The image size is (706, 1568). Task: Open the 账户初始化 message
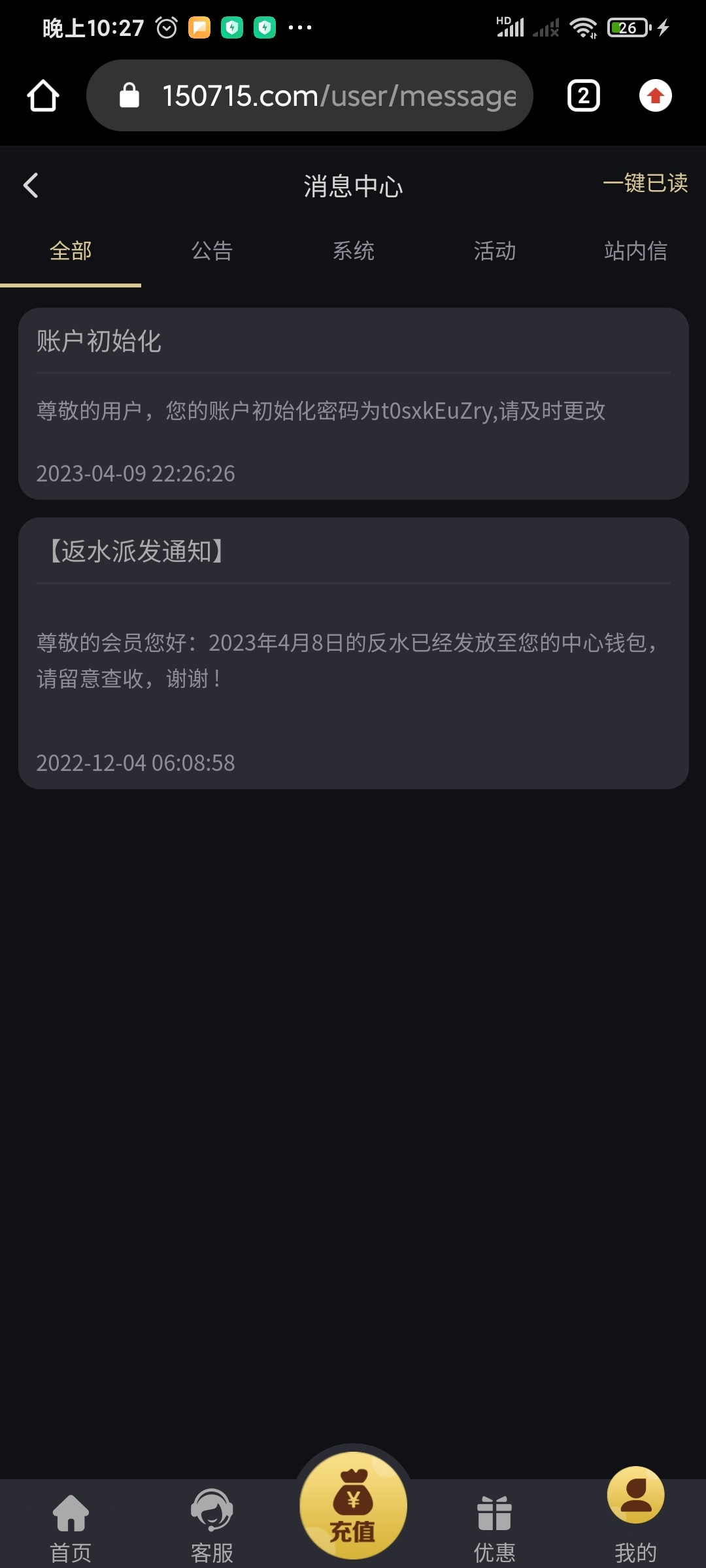353,404
